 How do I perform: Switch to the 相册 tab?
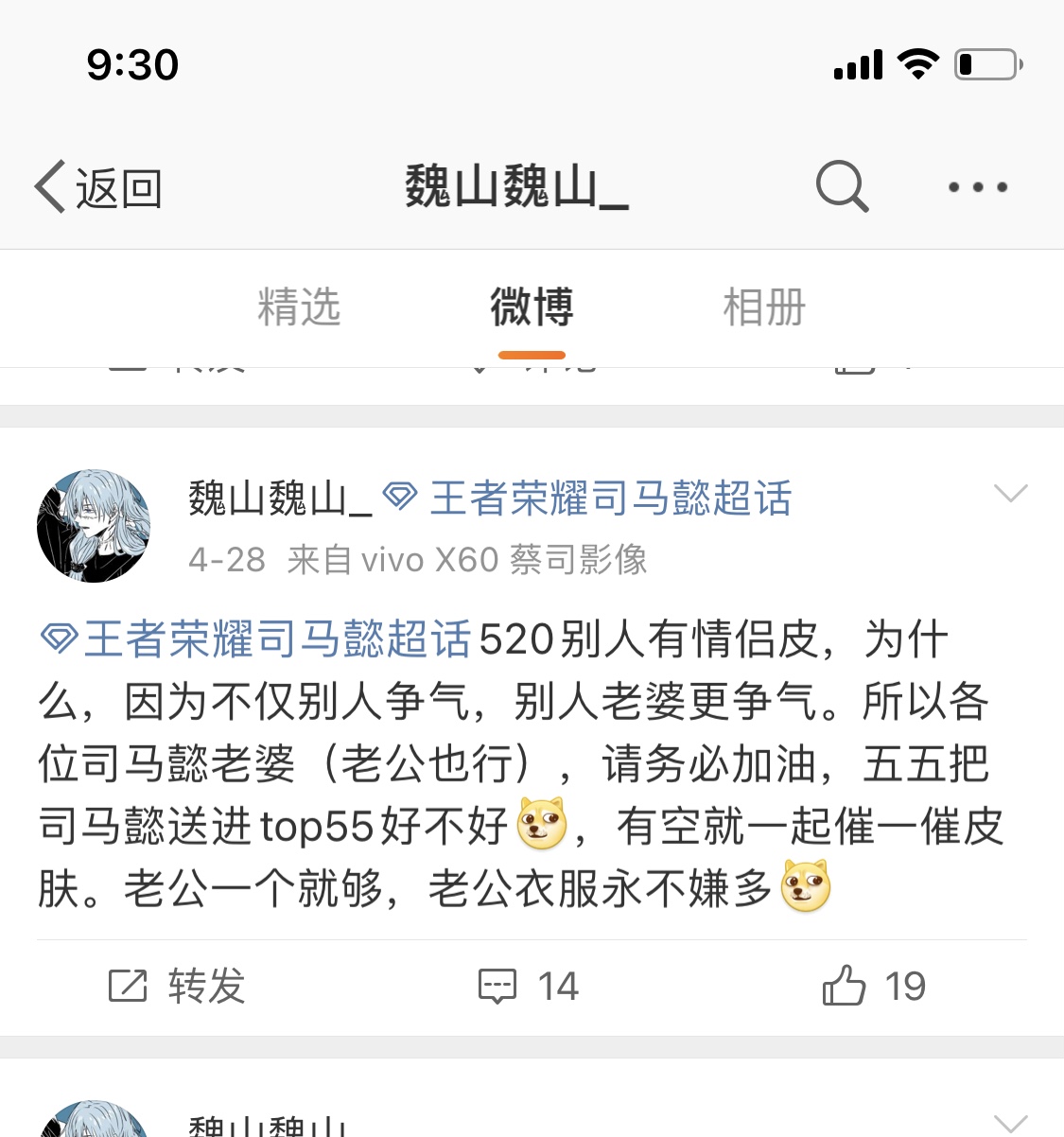[x=764, y=307]
